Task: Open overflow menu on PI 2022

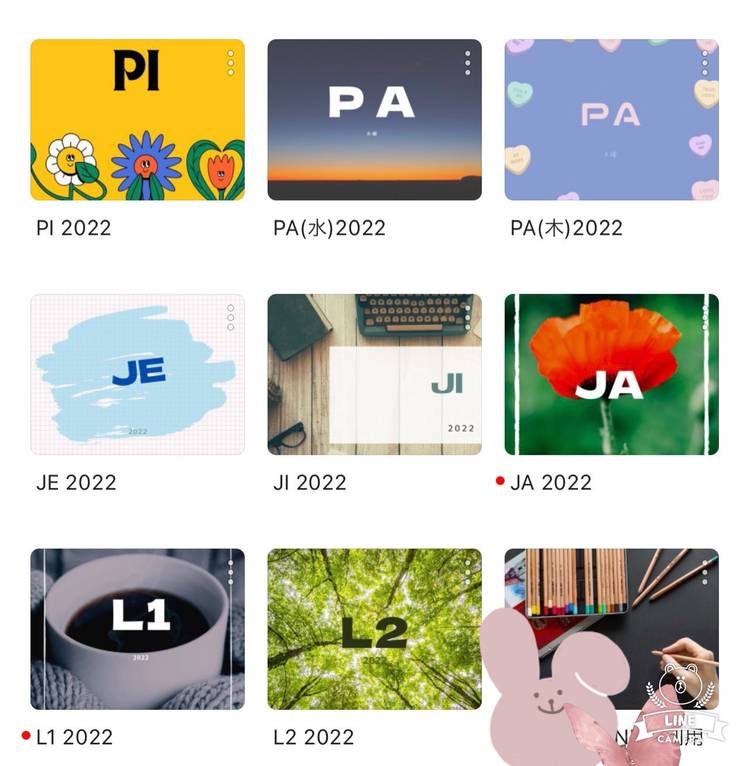Action: 230,63
